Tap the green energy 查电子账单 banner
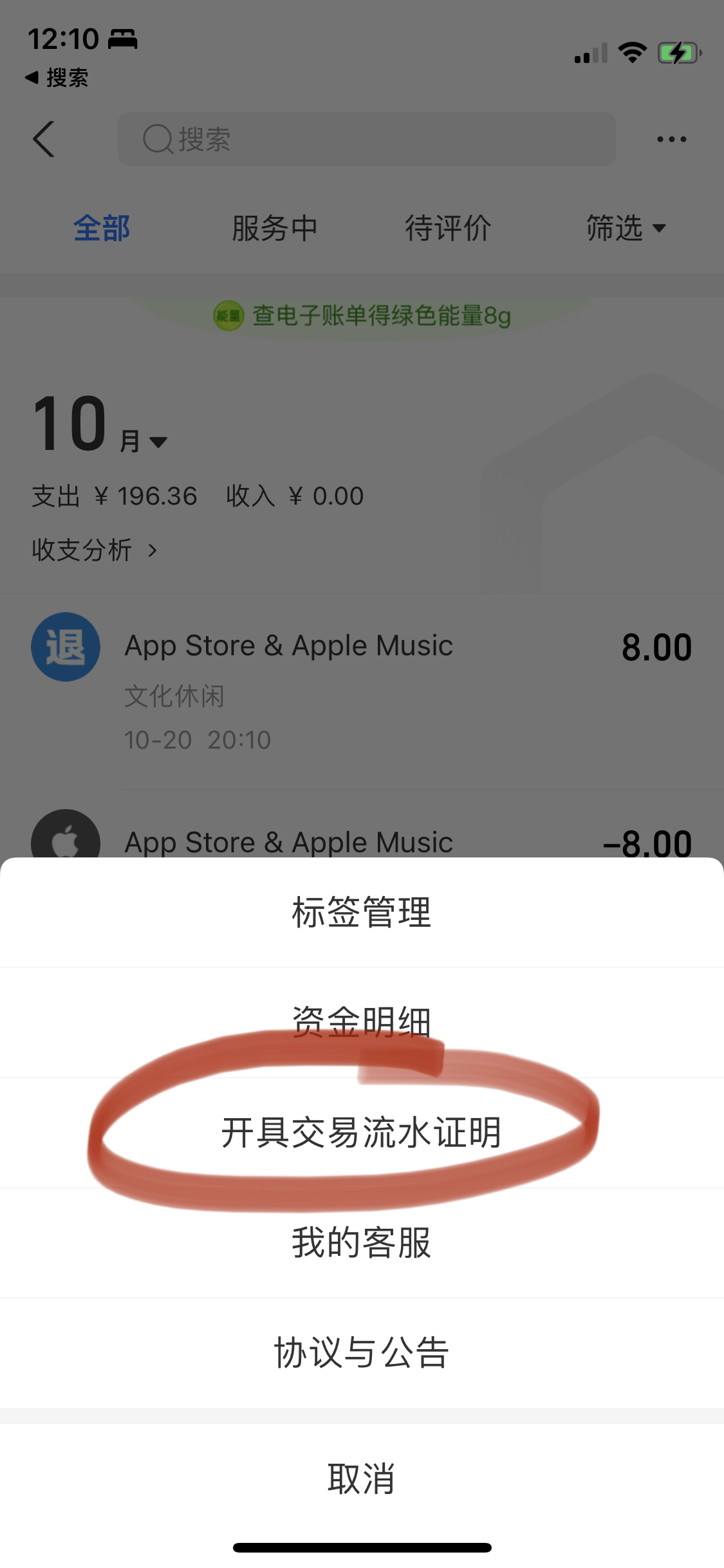The height and width of the screenshot is (1568, 724). (x=362, y=316)
